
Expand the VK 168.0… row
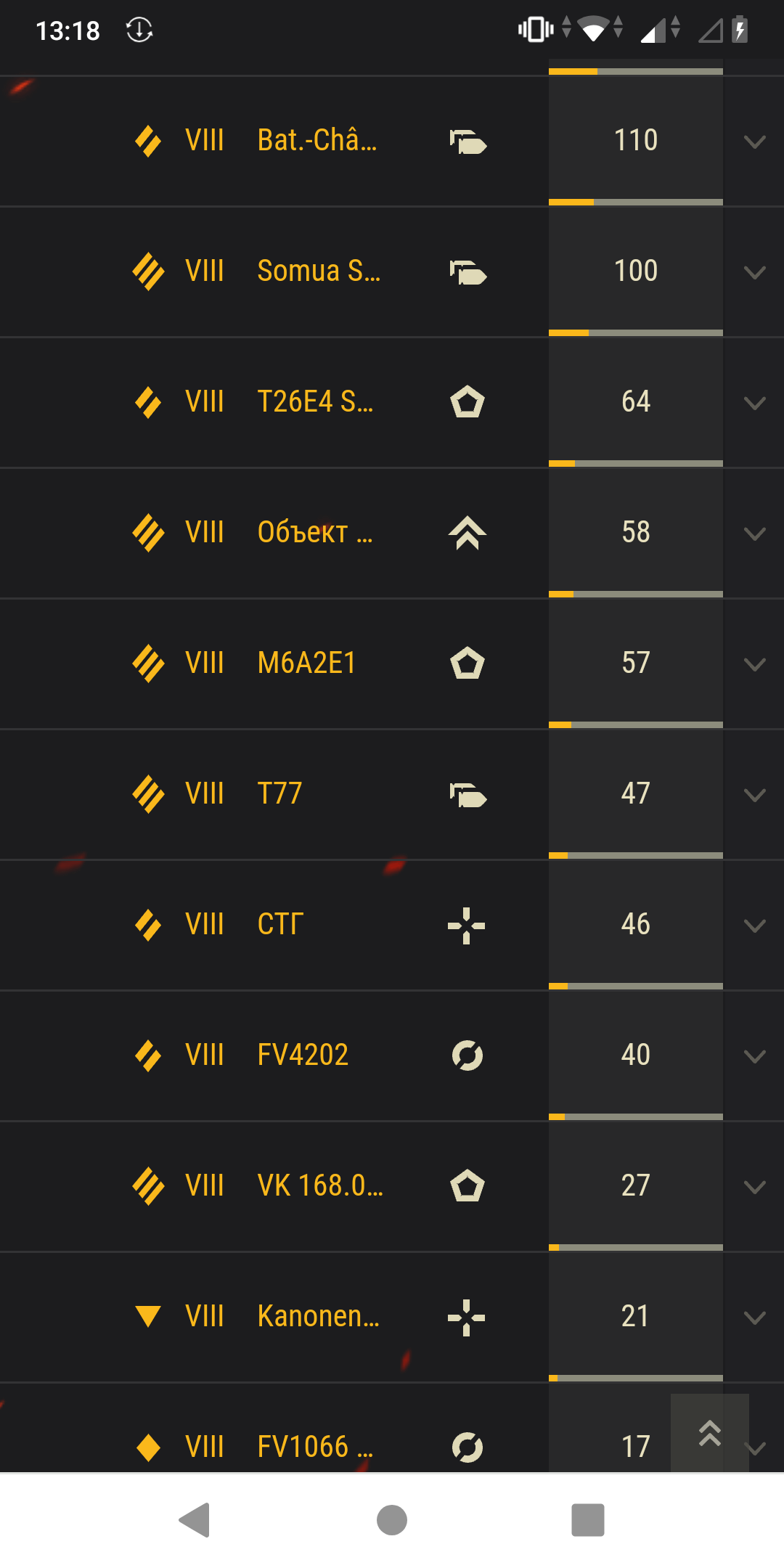tap(755, 1187)
